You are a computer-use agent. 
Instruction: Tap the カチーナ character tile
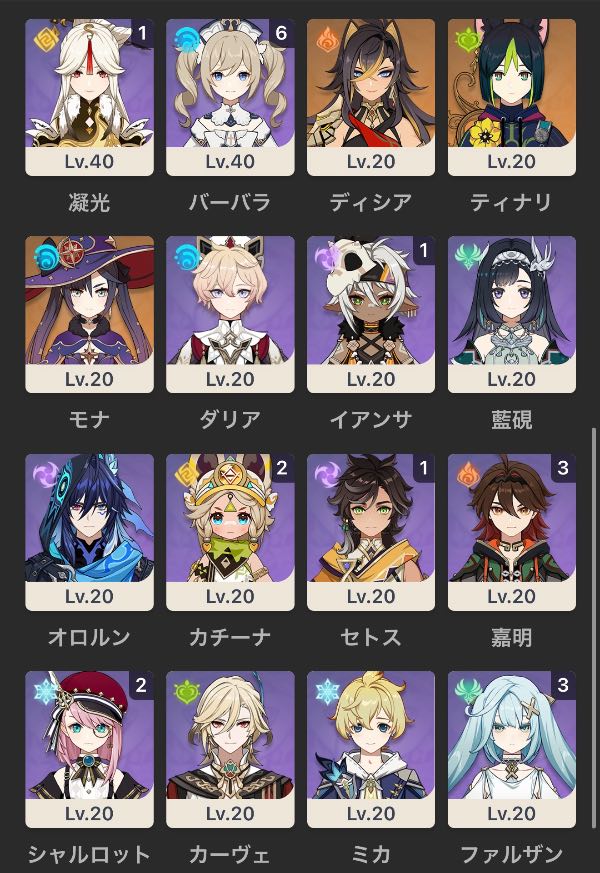pyautogui.click(x=230, y=531)
